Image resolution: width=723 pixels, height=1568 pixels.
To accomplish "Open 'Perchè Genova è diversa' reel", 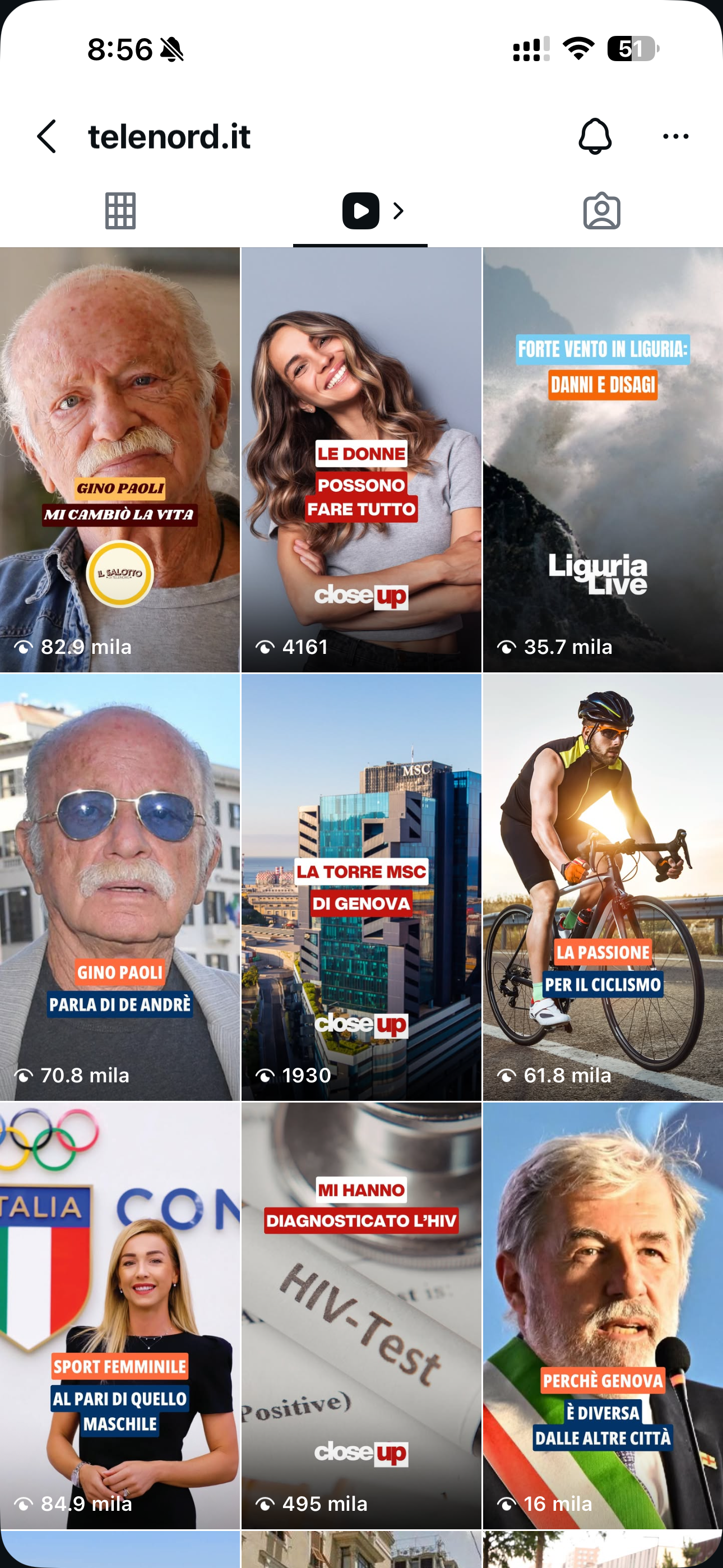I will [x=602, y=1315].
